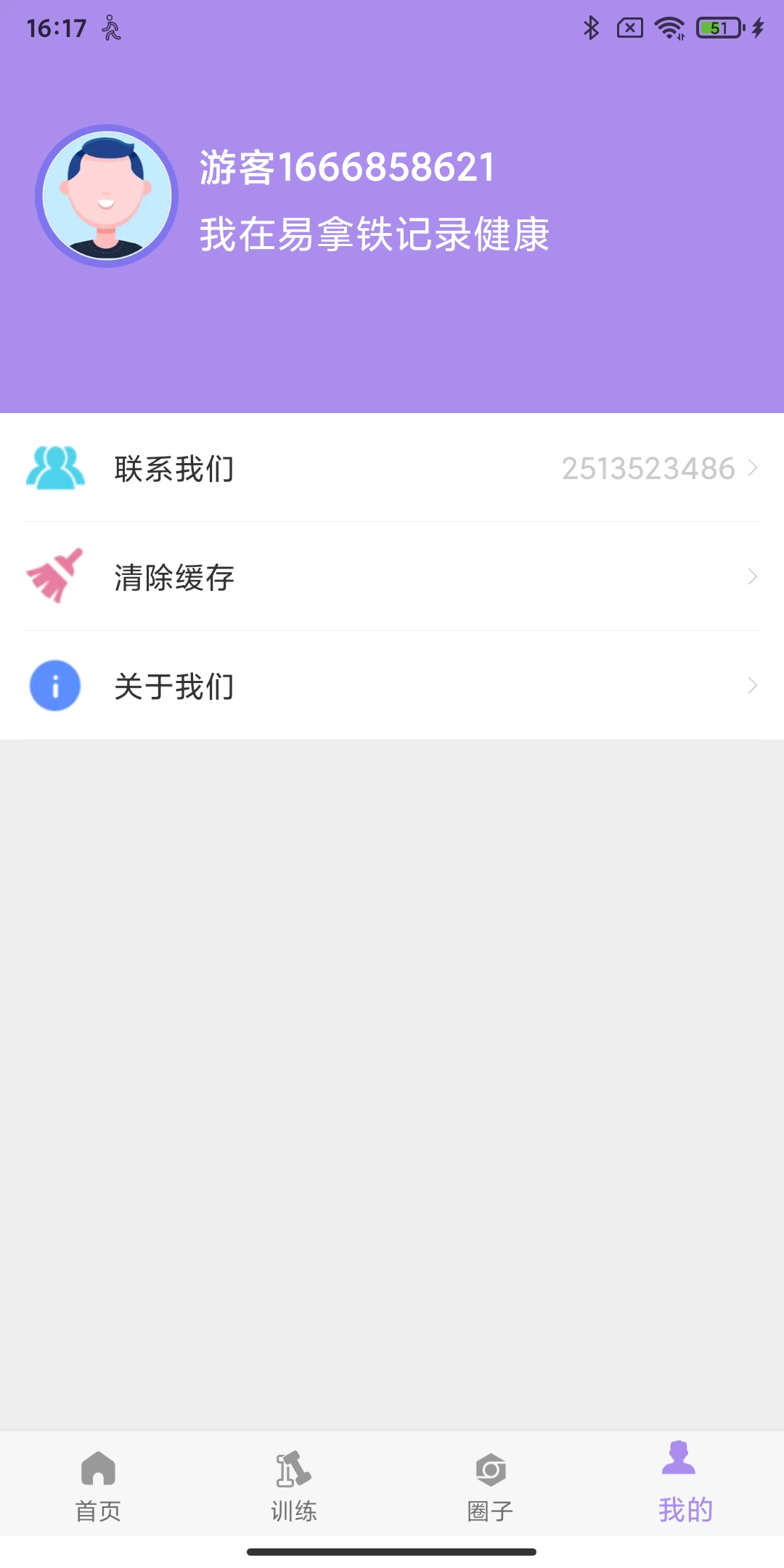Screen dimensions: 784x1568
Task: Click the blue info icon beside 关于我们
Action: click(54, 685)
